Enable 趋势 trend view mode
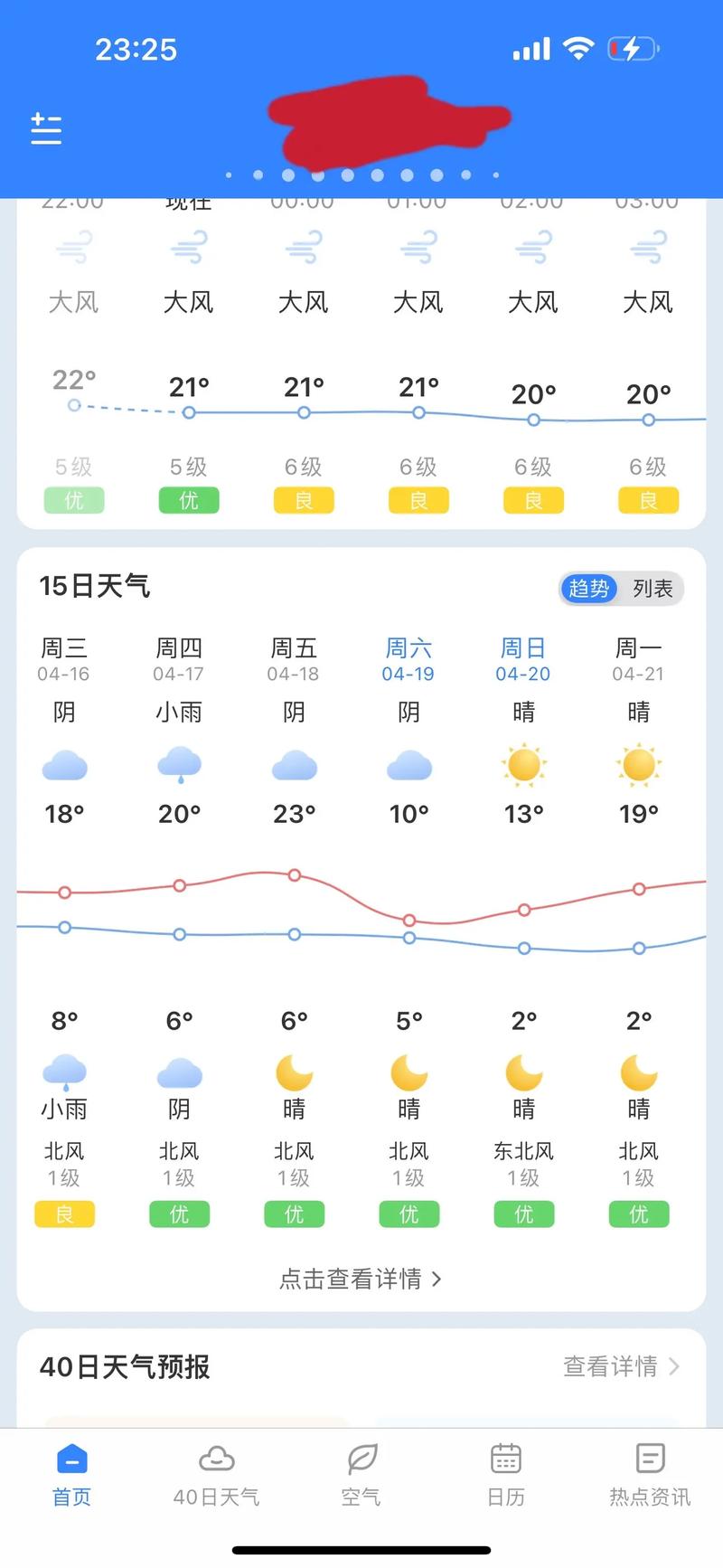 [588, 588]
